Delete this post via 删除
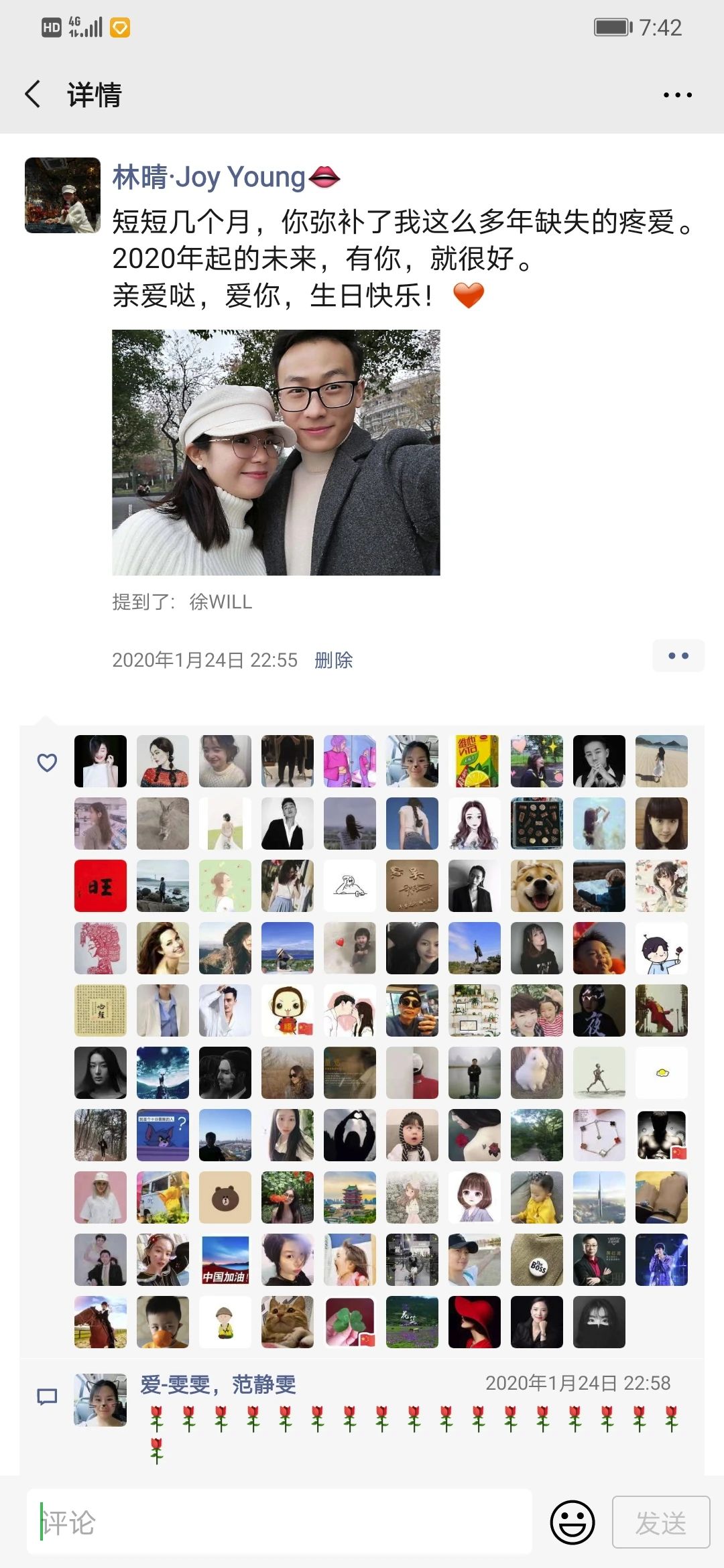 coord(334,660)
